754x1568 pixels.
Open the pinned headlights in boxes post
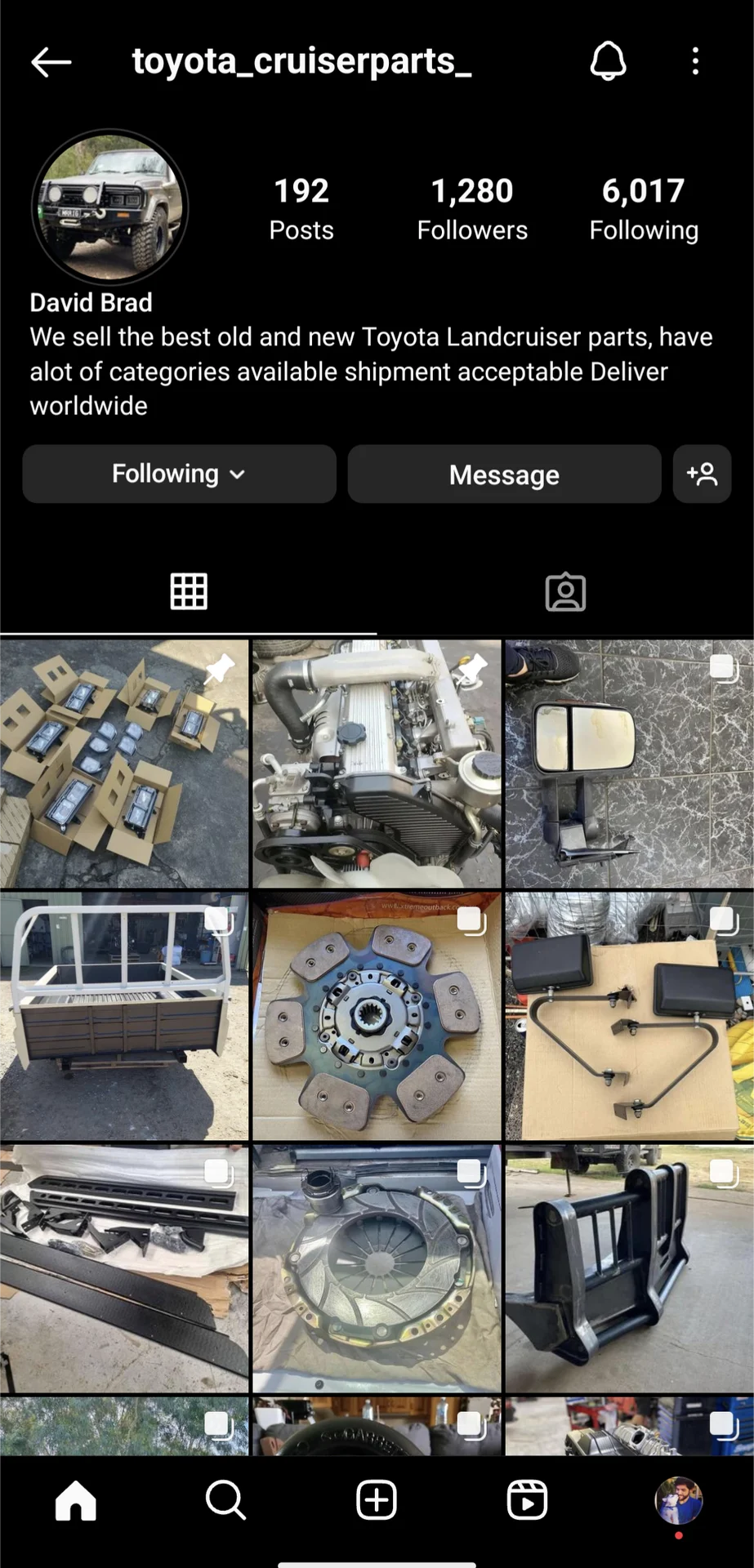123,764
